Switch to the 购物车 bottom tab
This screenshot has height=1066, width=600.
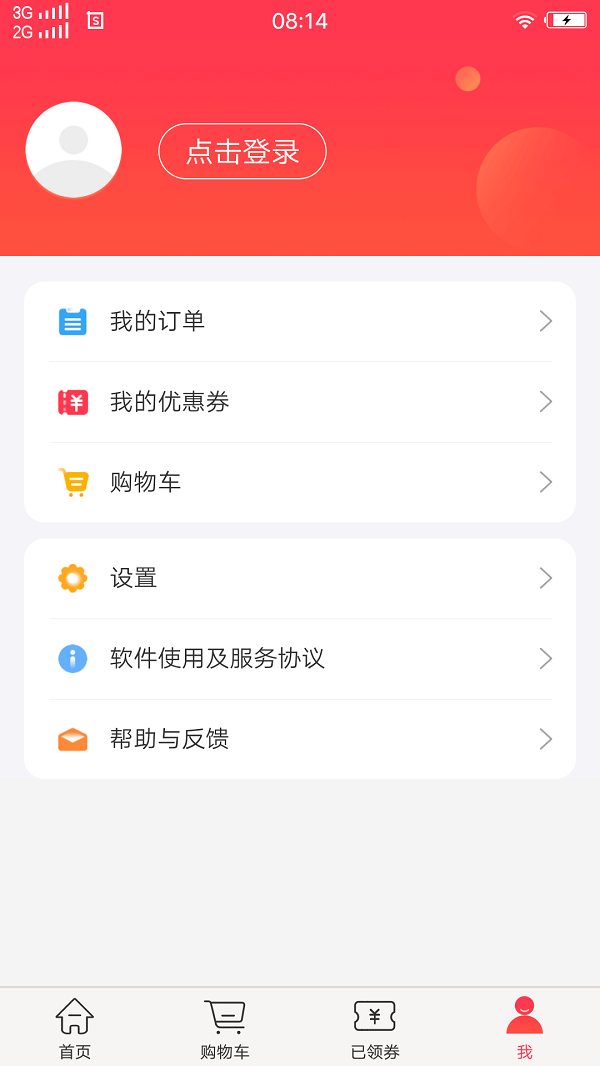point(225,1027)
